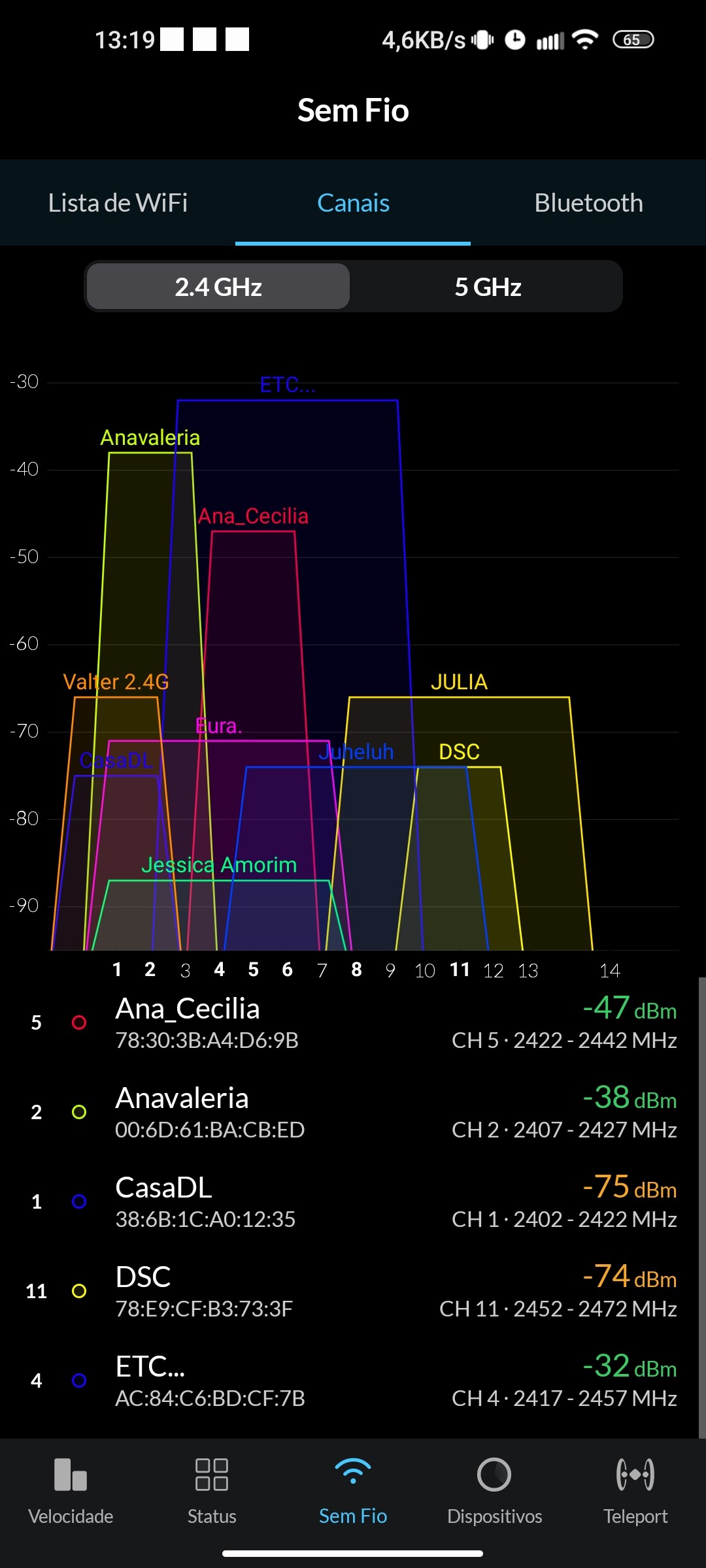This screenshot has width=706, height=1568.
Task: Open the DSC network entry
Action: point(353,1291)
